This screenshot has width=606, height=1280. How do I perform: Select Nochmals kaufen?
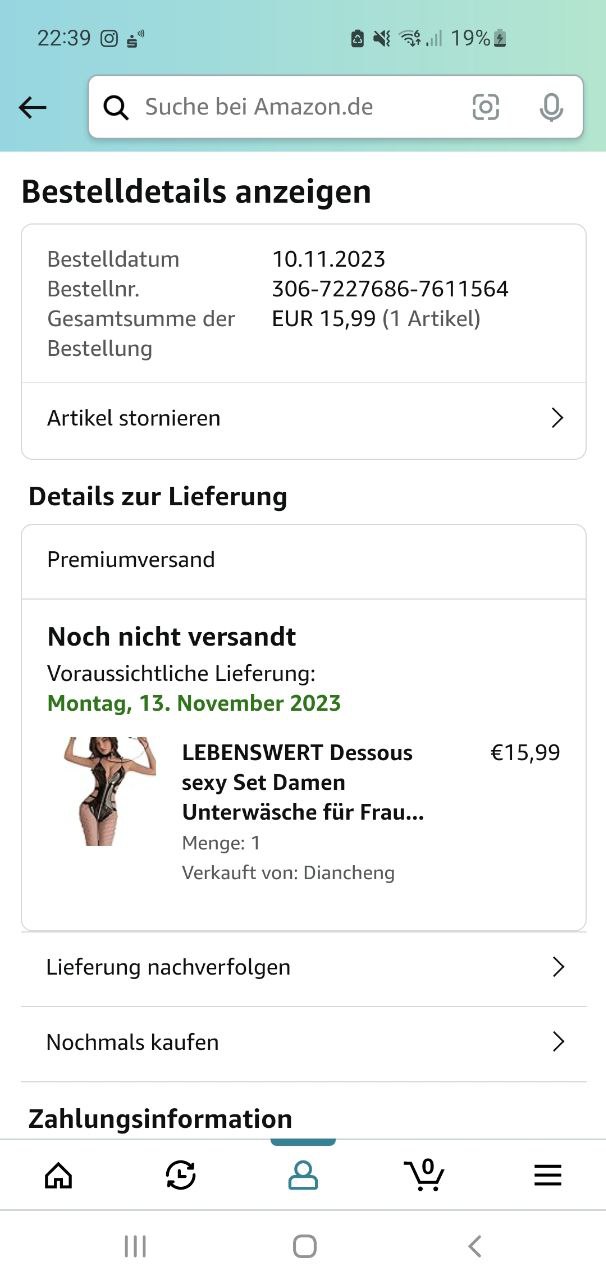(x=304, y=1043)
